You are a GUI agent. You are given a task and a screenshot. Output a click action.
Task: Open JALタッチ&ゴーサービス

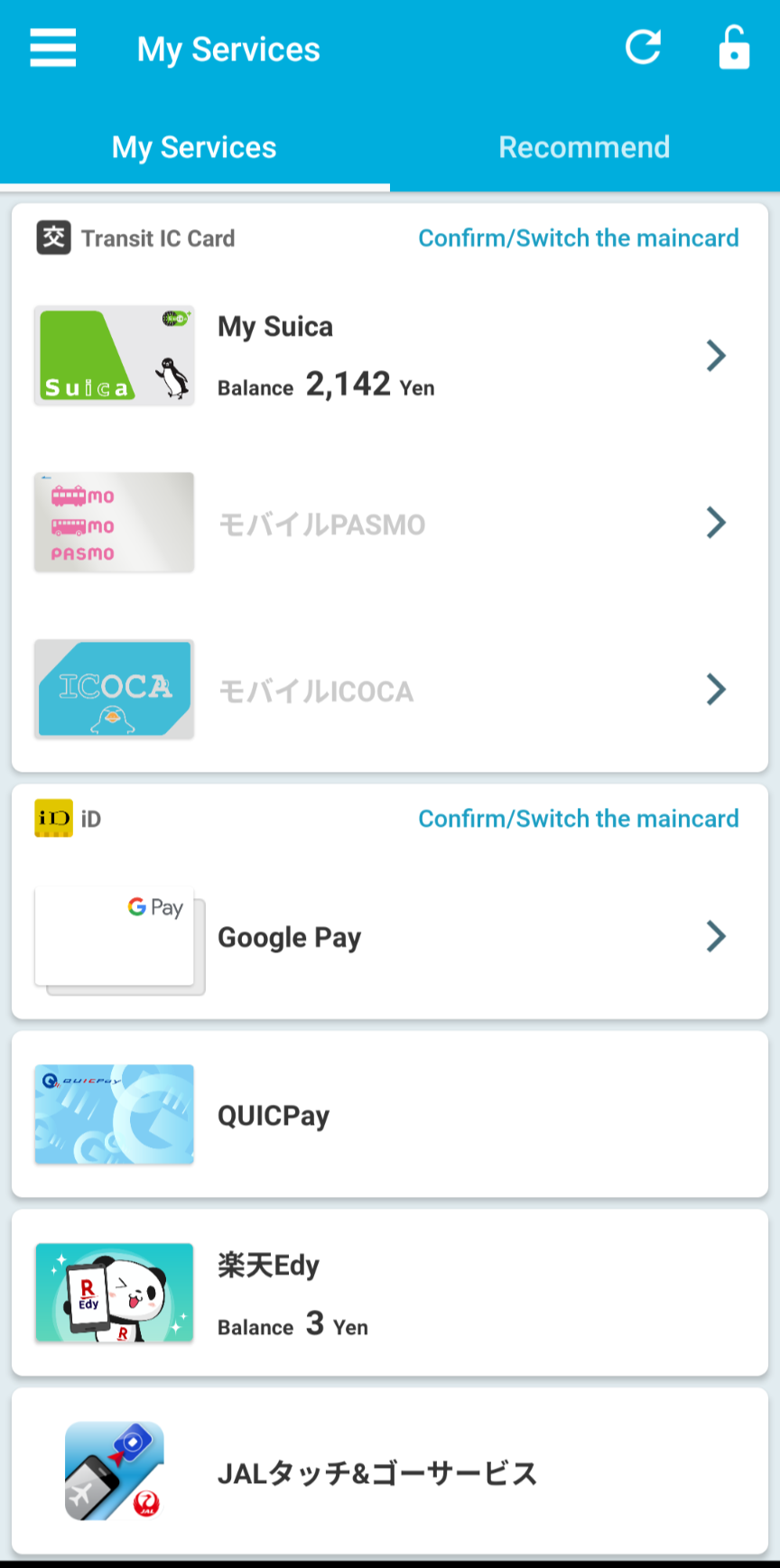coord(388,1472)
